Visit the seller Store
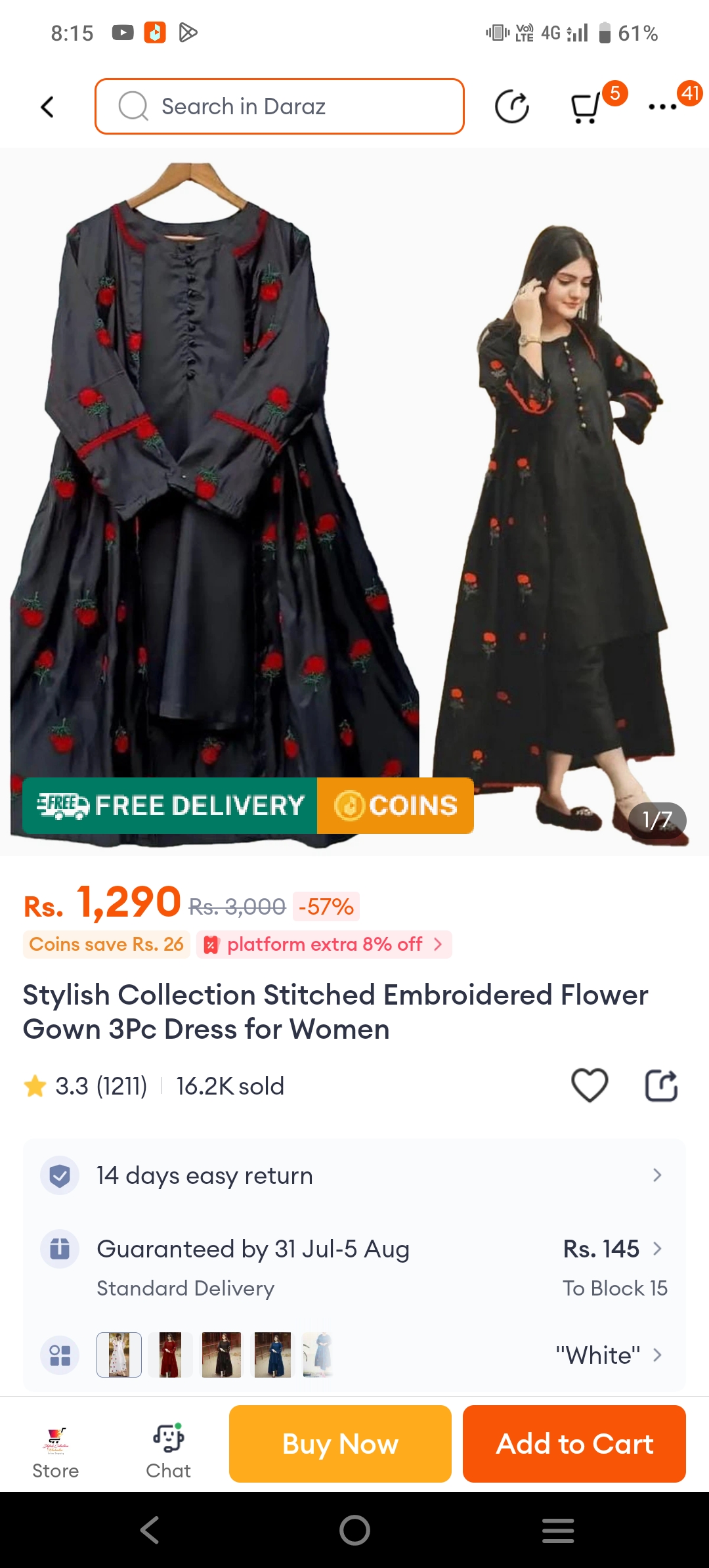The width and height of the screenshot is (709, 1568). [x=56, y=1452]
